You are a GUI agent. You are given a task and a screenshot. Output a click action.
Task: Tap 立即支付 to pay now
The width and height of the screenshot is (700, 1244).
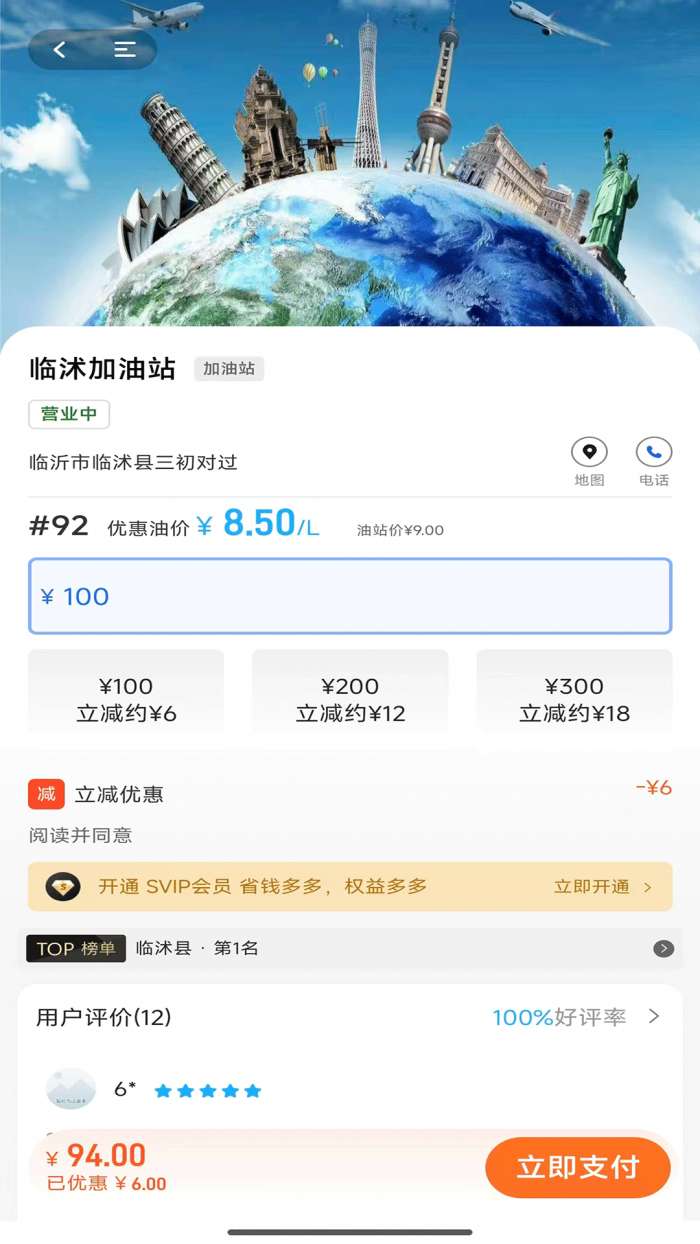pyautogui.click(x=577, y=1167)
